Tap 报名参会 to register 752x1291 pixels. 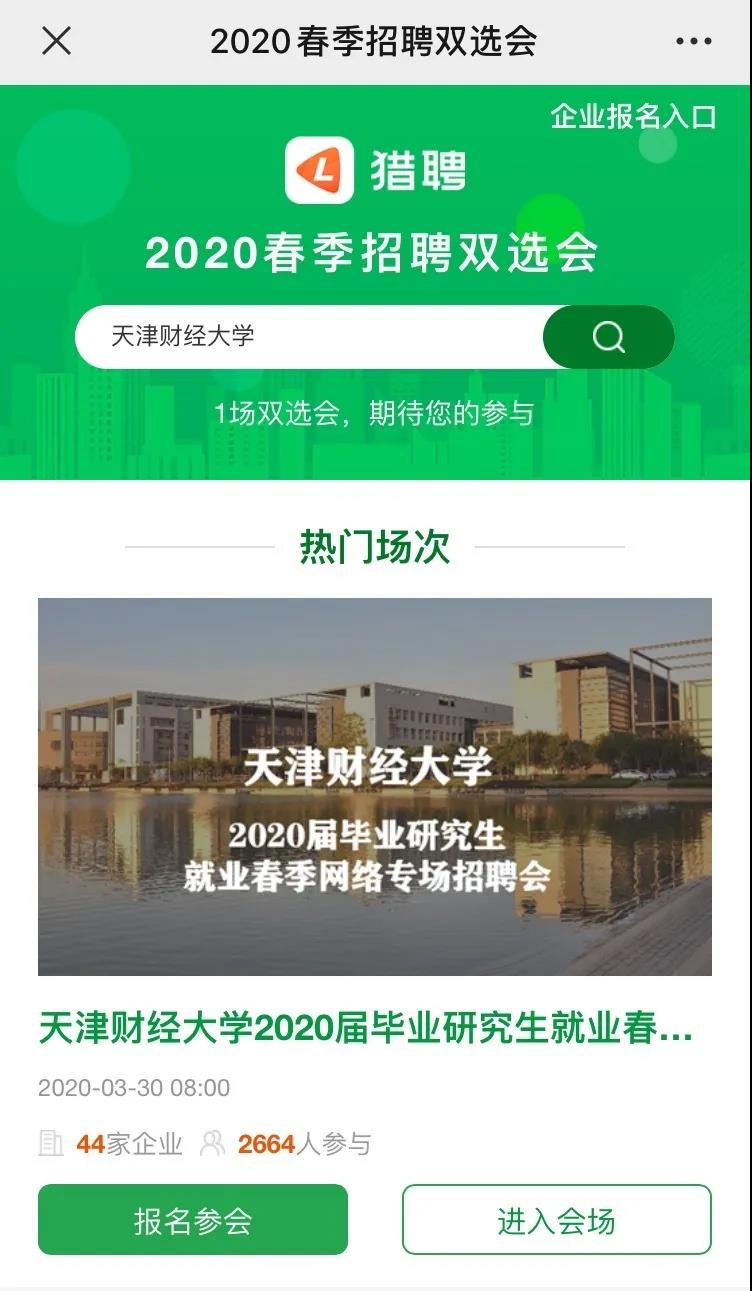coord(193,1220)
